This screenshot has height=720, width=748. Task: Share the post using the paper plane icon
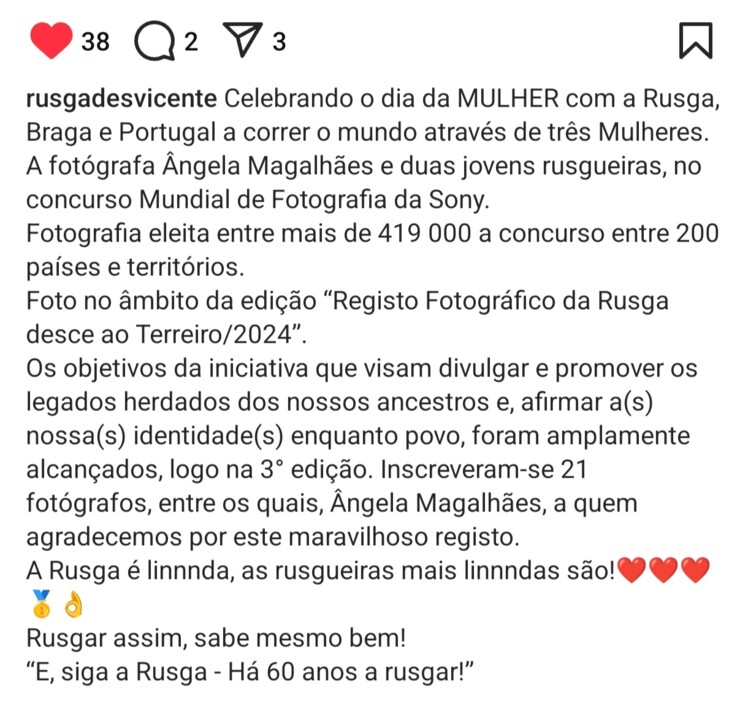(242, 41)
